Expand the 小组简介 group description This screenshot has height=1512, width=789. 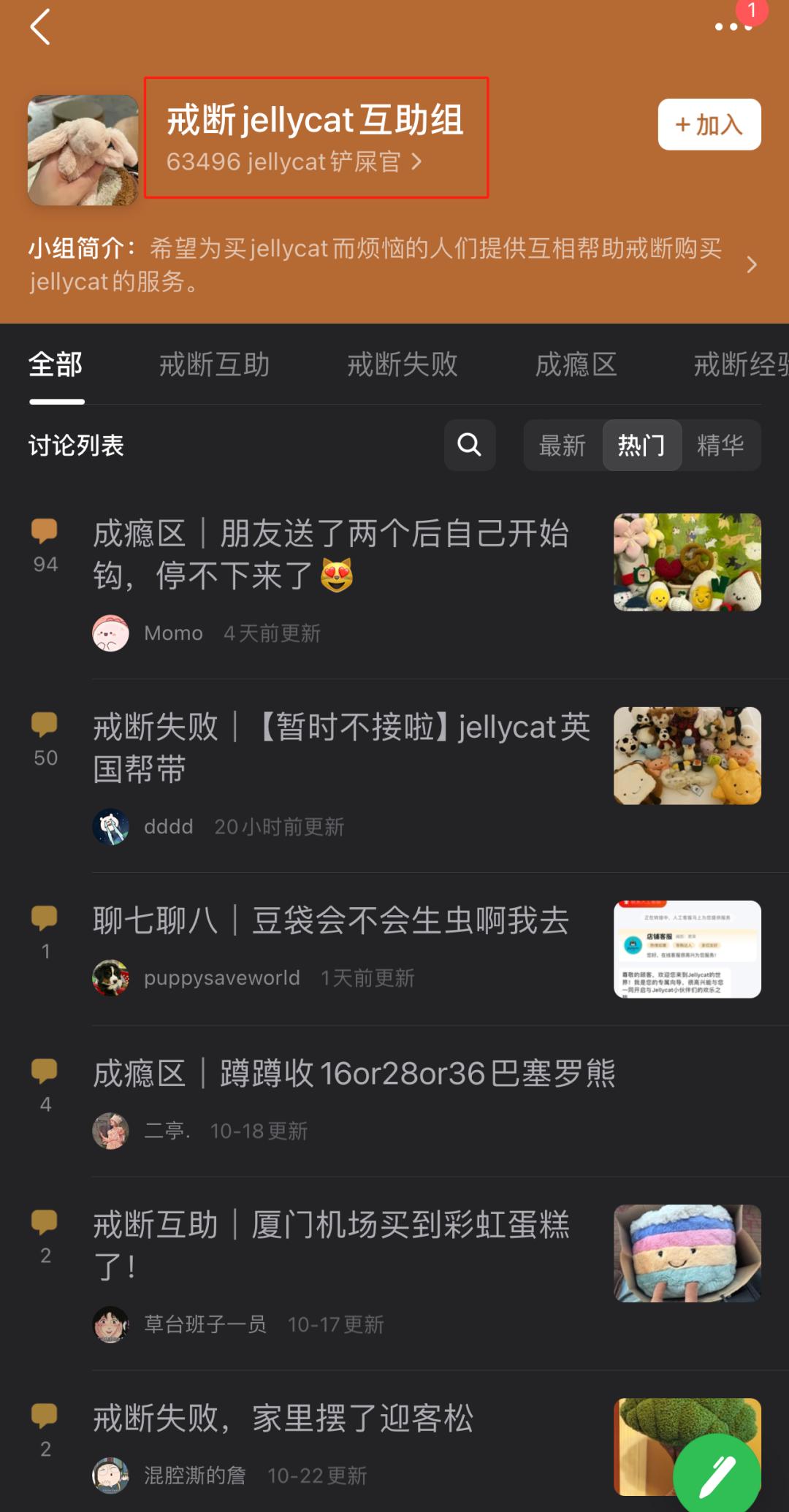[x=751, y=264]
